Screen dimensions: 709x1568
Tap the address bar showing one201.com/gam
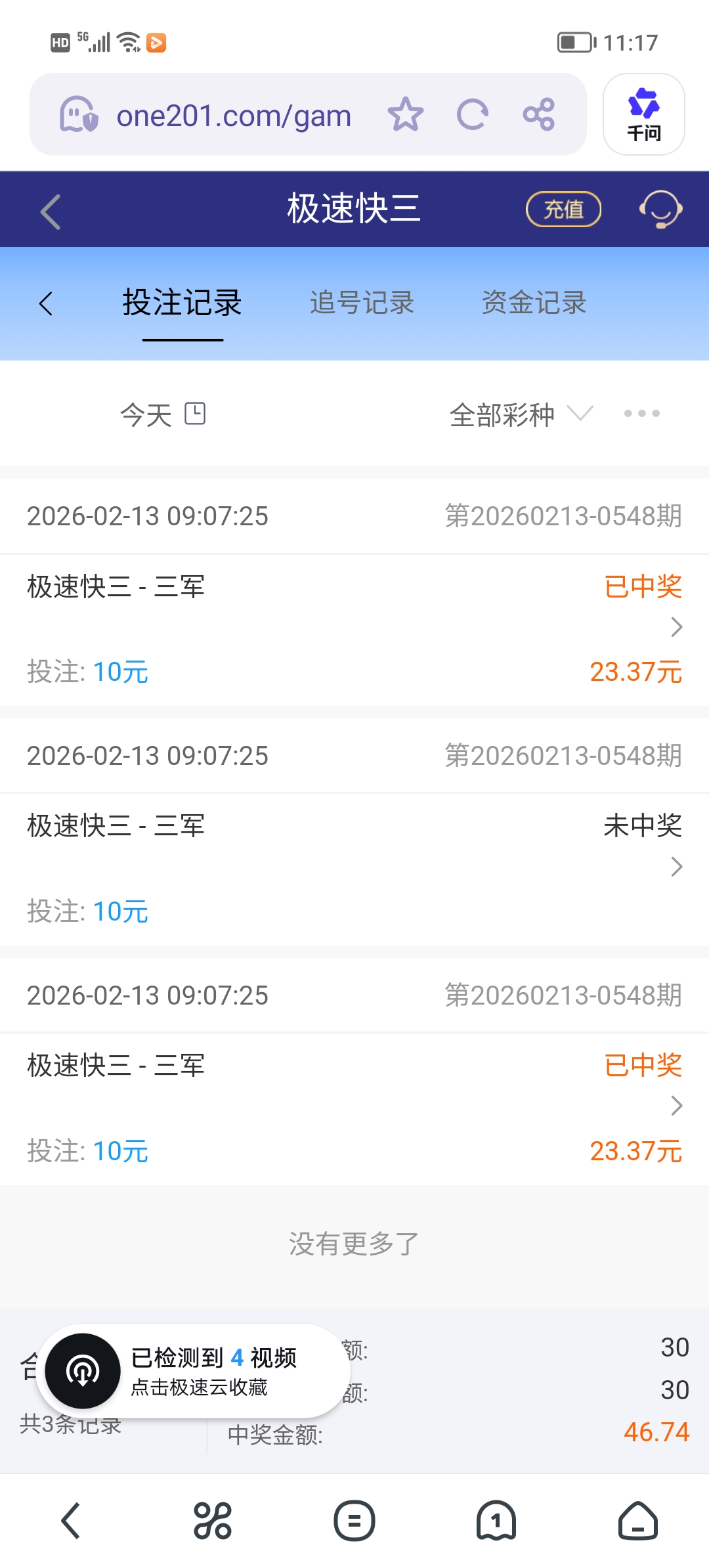pos(234,114)
